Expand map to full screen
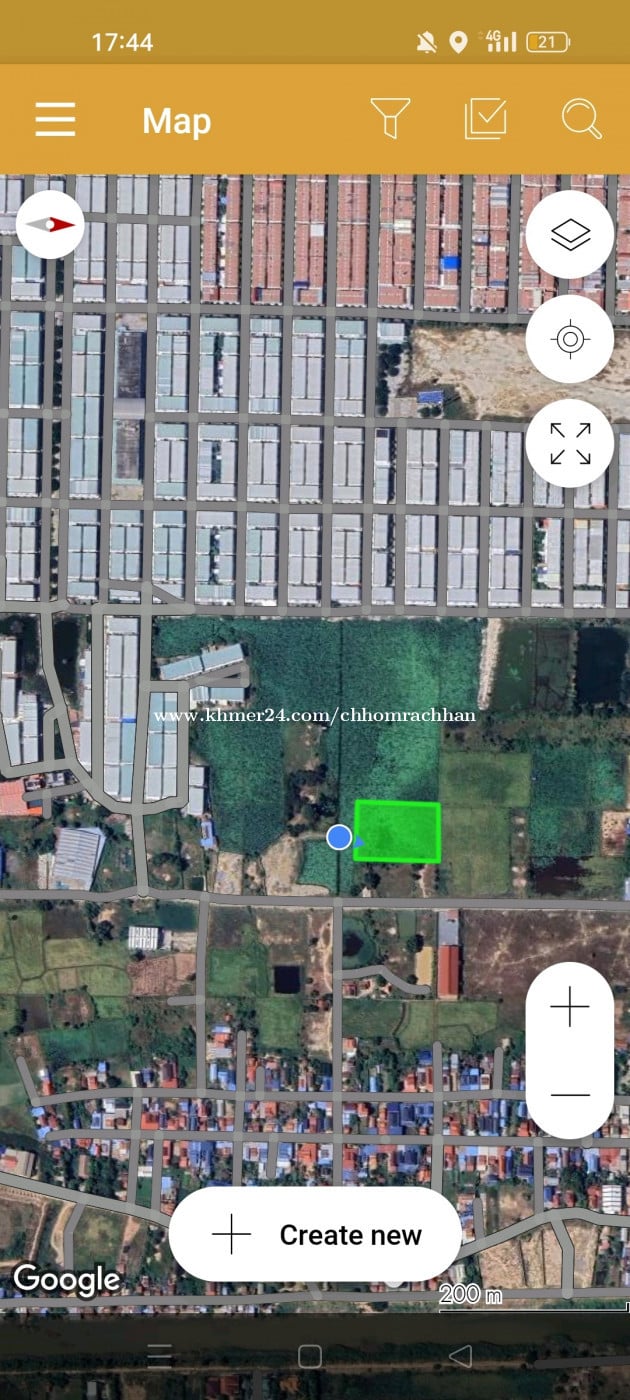This screenshot has width=630, height=1400. [x=570, y=443]
